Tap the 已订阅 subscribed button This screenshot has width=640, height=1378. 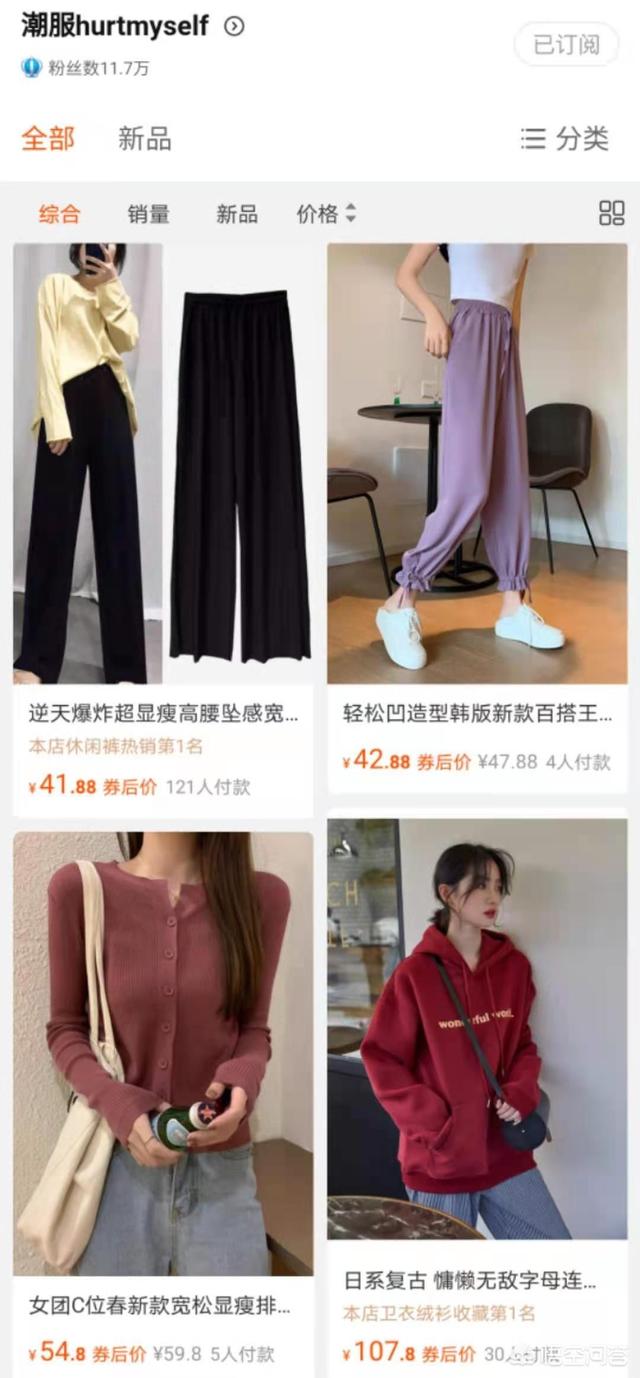tap(566, 44)
